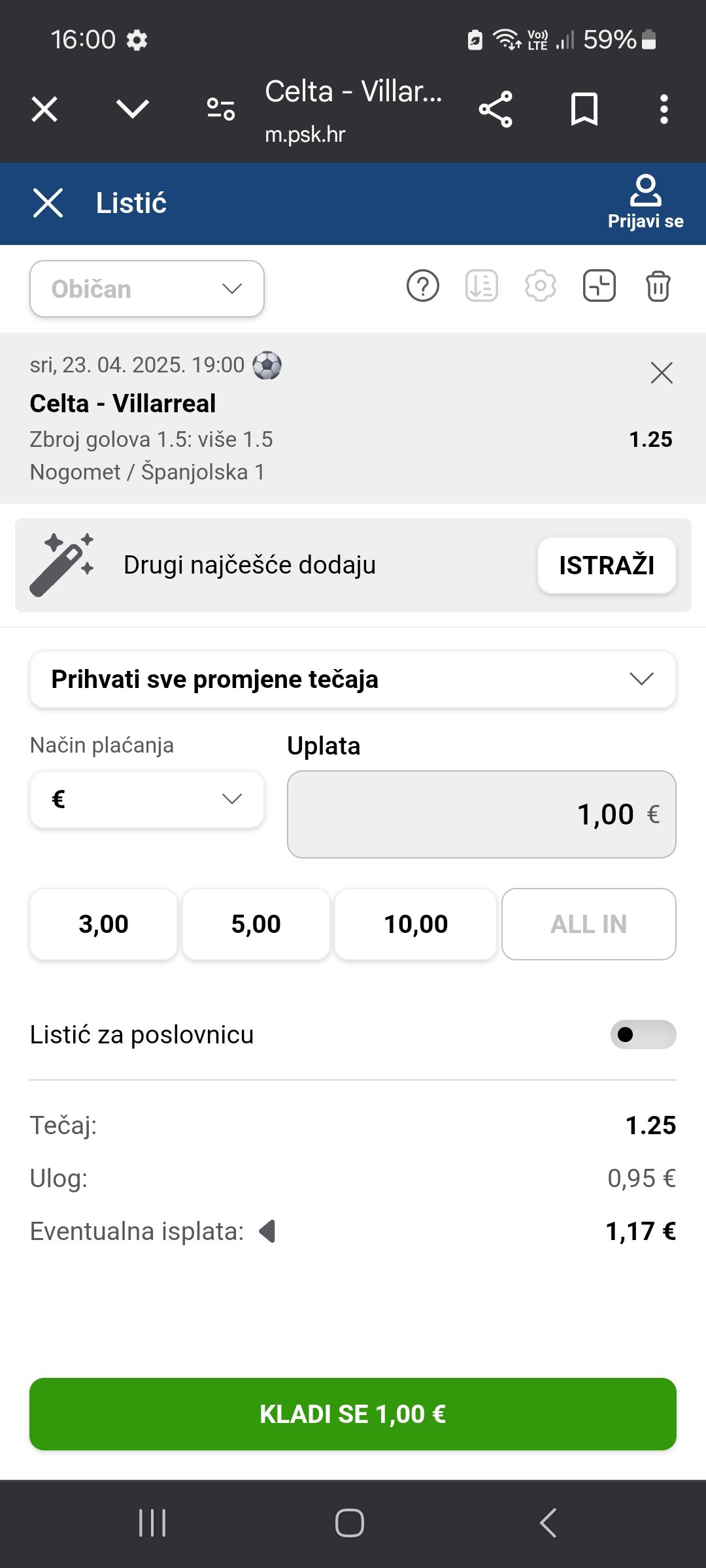Tap ISTRAŽI to explore suggested additions
Image resolution: width=706 pixels, height=1568 pixels.
pyautogui.click(x=607, y=565)
